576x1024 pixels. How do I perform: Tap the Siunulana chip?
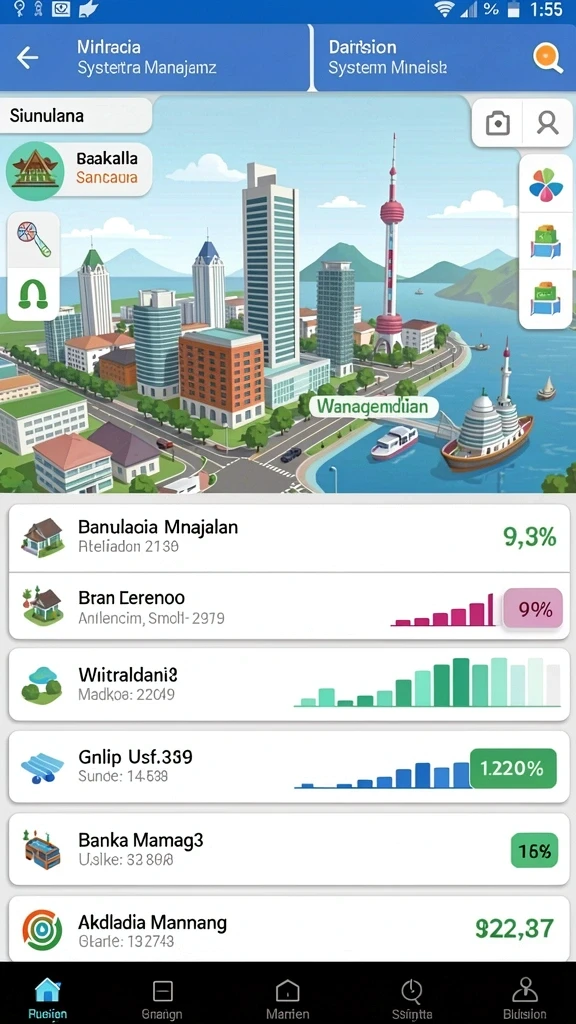click(x=76, y=116)
